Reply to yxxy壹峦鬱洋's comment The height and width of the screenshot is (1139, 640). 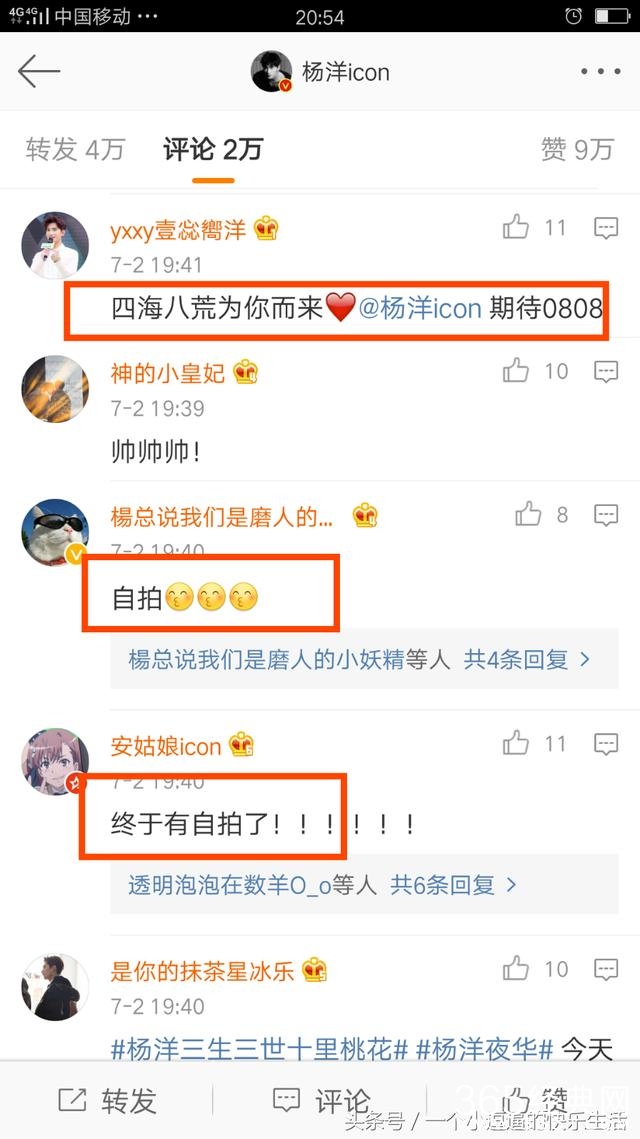pos(606,228)
